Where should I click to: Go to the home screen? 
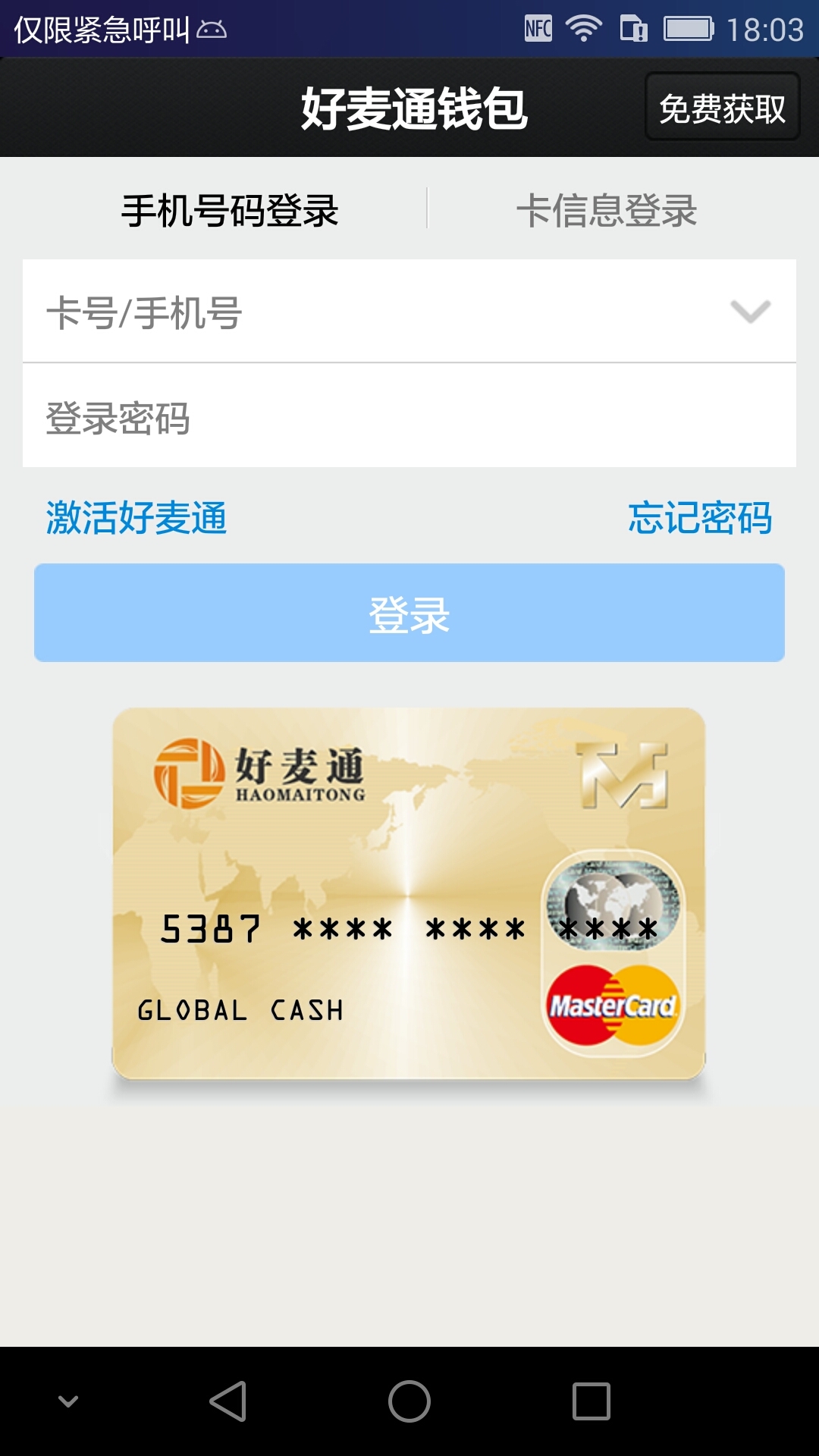pyautogui.click(x=409, y=1401)
